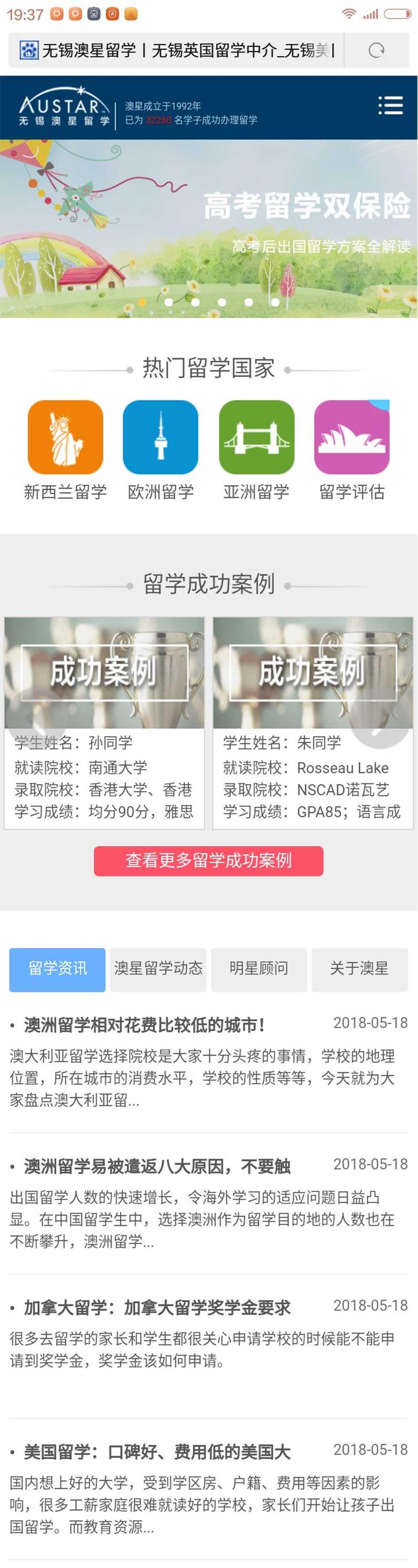The image size is (418, 1568).
Task: Read 美国留学：口碑好、费用低 article
Action: (x=157, y=1452)
